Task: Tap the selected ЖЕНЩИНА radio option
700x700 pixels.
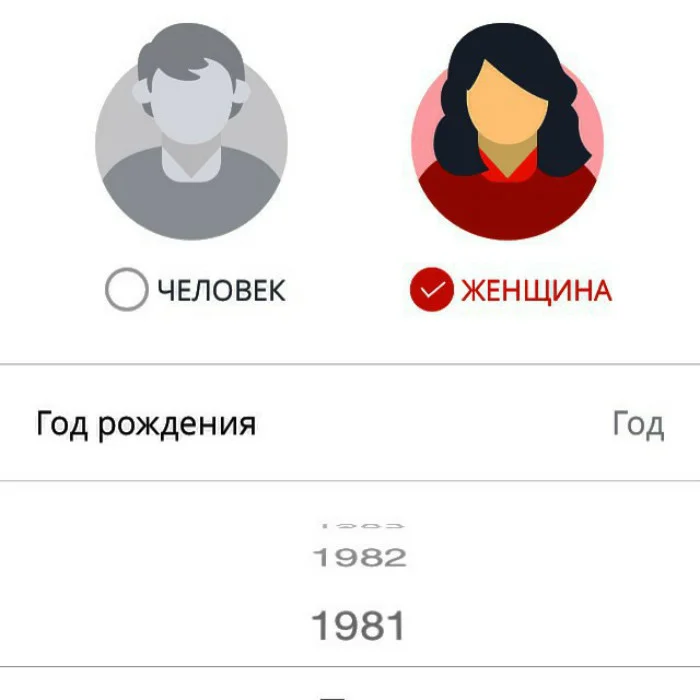Action: pos(431,291)
